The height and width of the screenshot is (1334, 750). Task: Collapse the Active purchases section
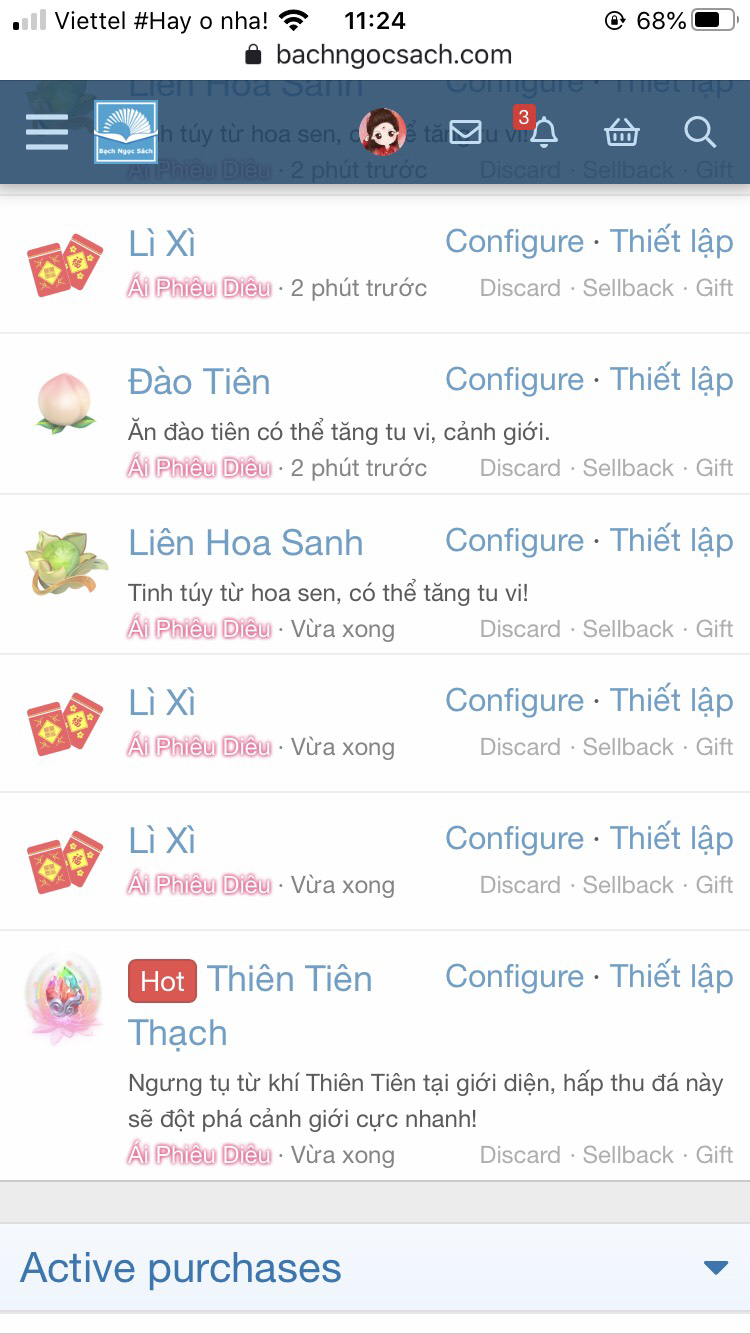click(180, 1267)
